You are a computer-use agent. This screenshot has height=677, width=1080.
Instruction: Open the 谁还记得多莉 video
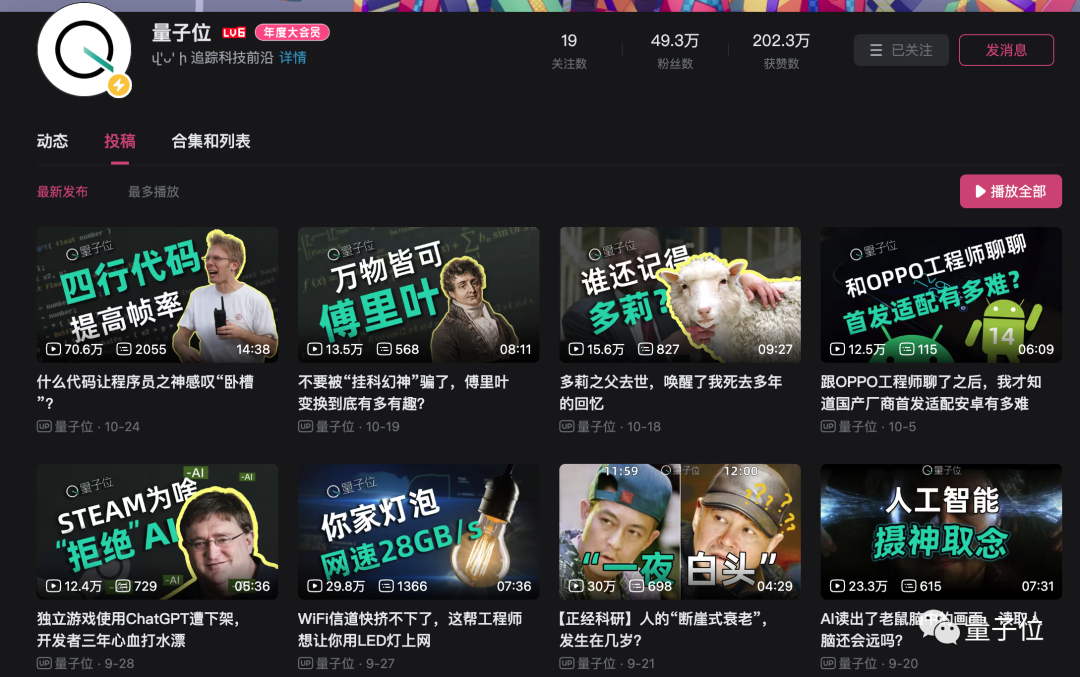point(680,294)
